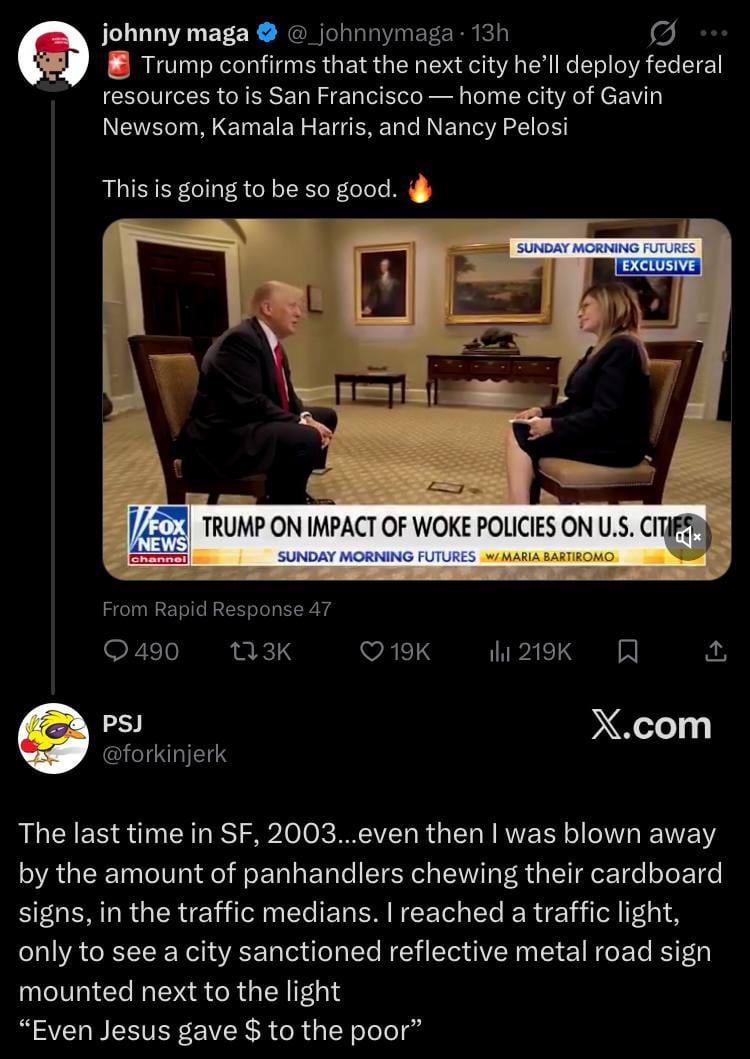Open the Rapid Response 47 source link

click(x=216, y=608)
